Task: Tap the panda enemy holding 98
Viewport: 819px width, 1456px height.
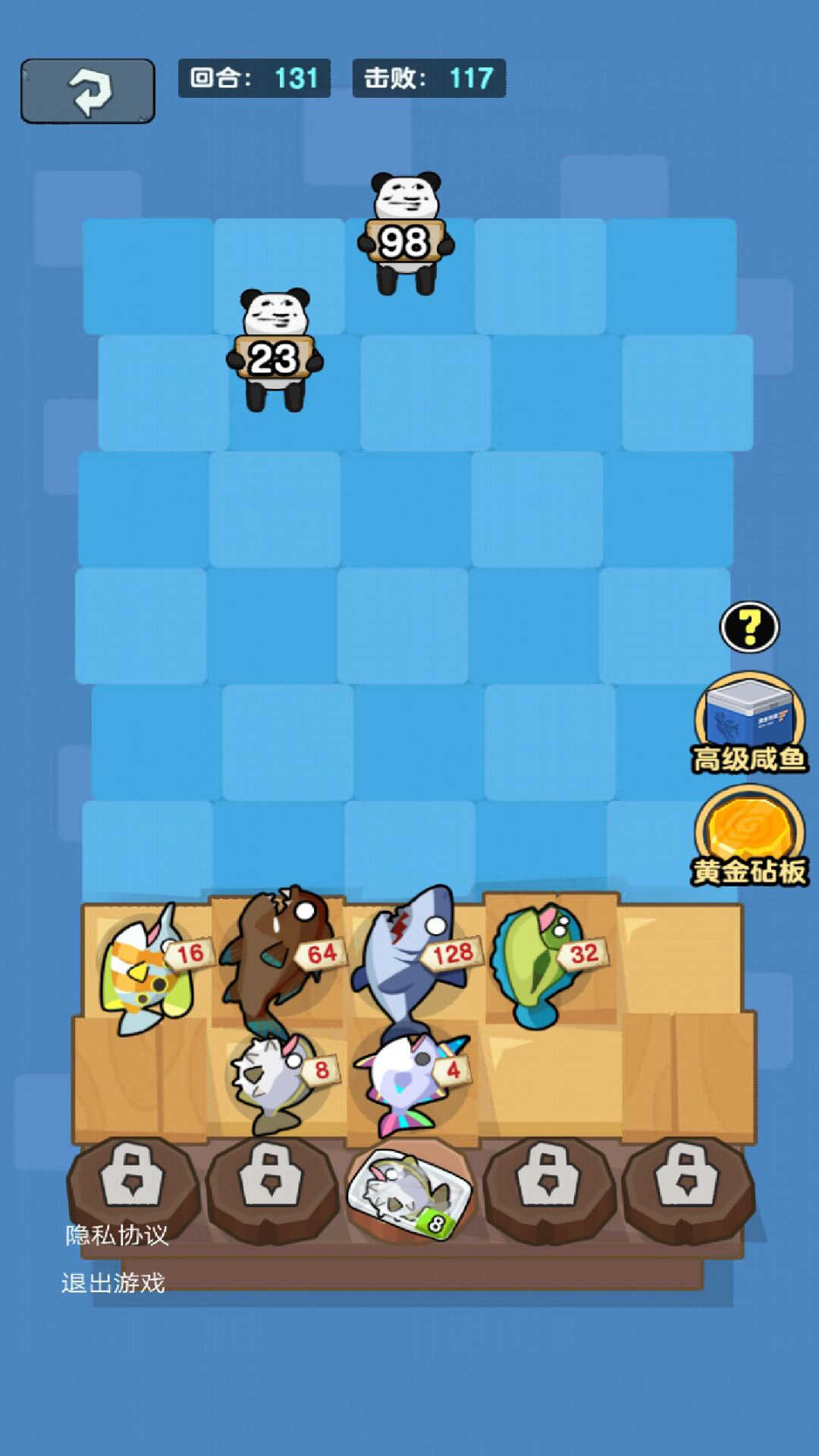Action: 406,234
